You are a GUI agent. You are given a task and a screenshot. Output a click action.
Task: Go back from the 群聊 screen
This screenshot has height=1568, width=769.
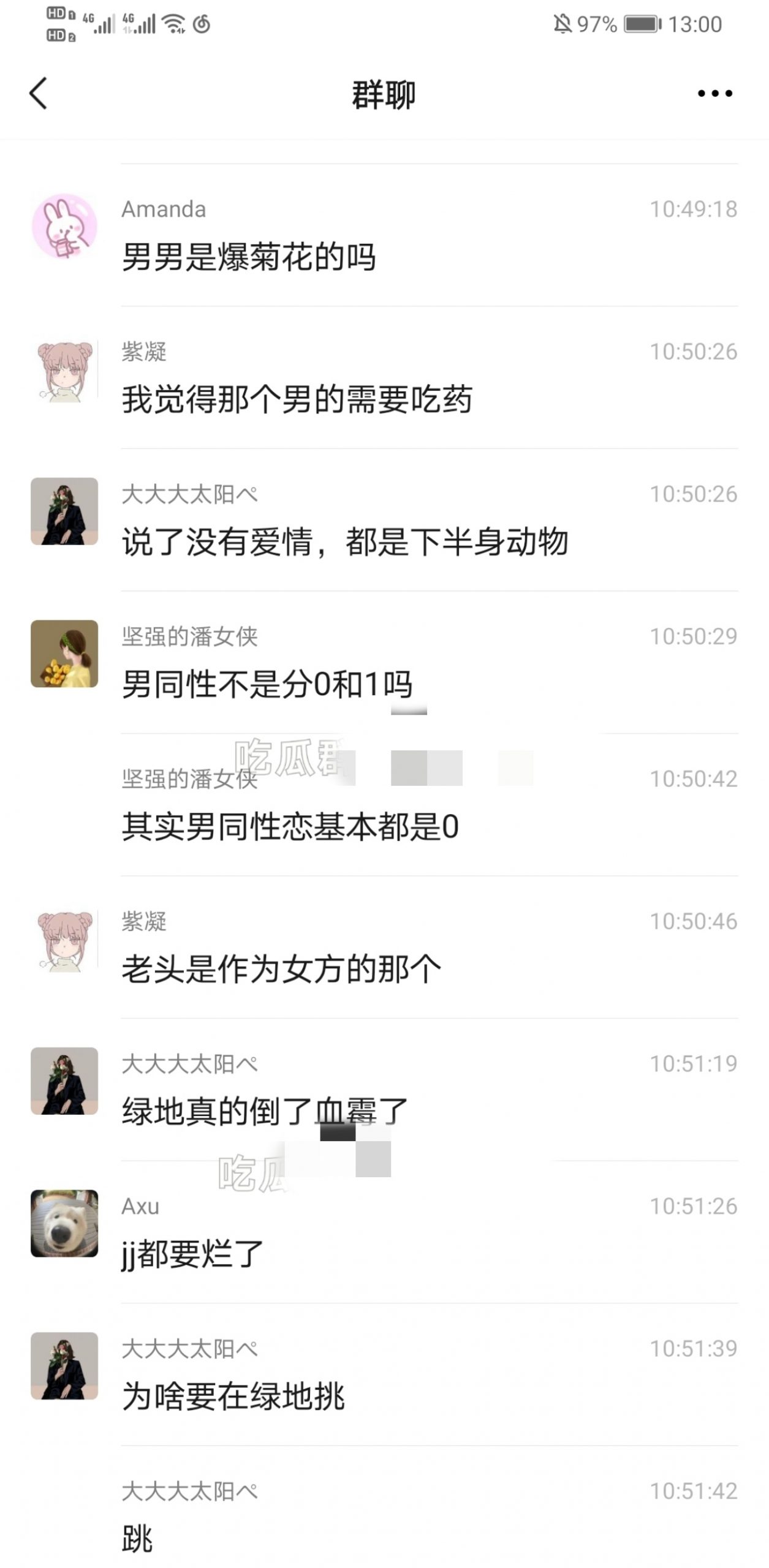38,94
